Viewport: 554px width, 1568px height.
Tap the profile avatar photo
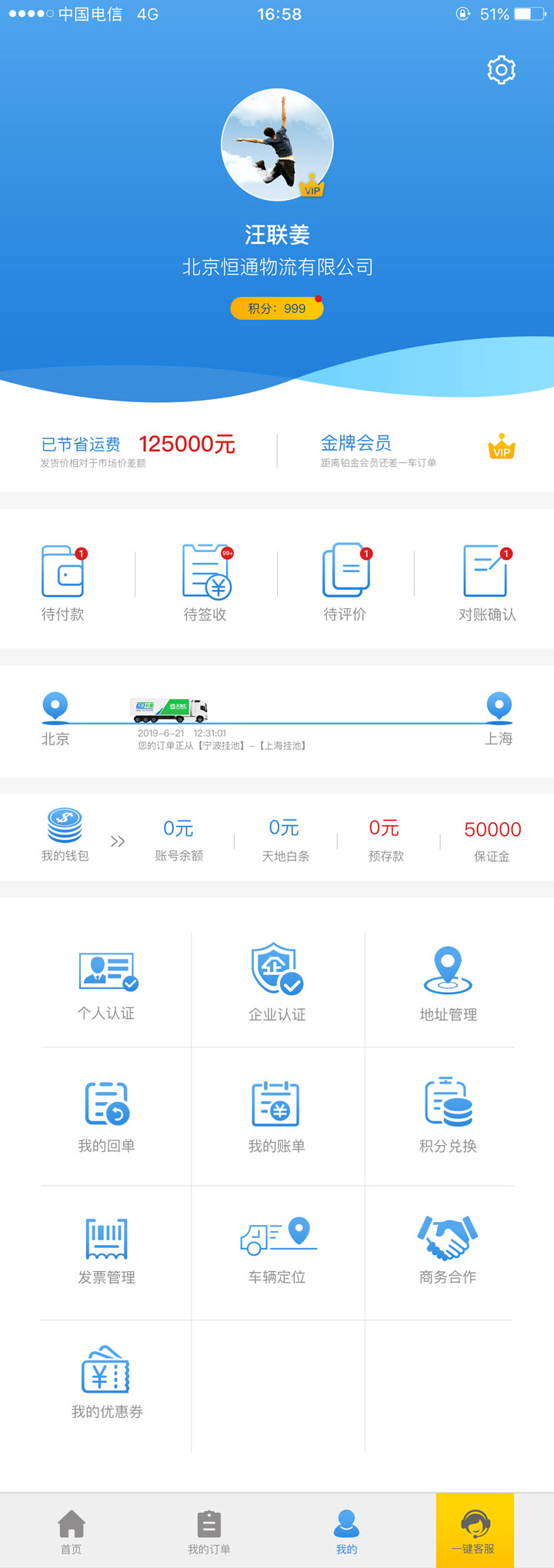[x=277, y=145]
